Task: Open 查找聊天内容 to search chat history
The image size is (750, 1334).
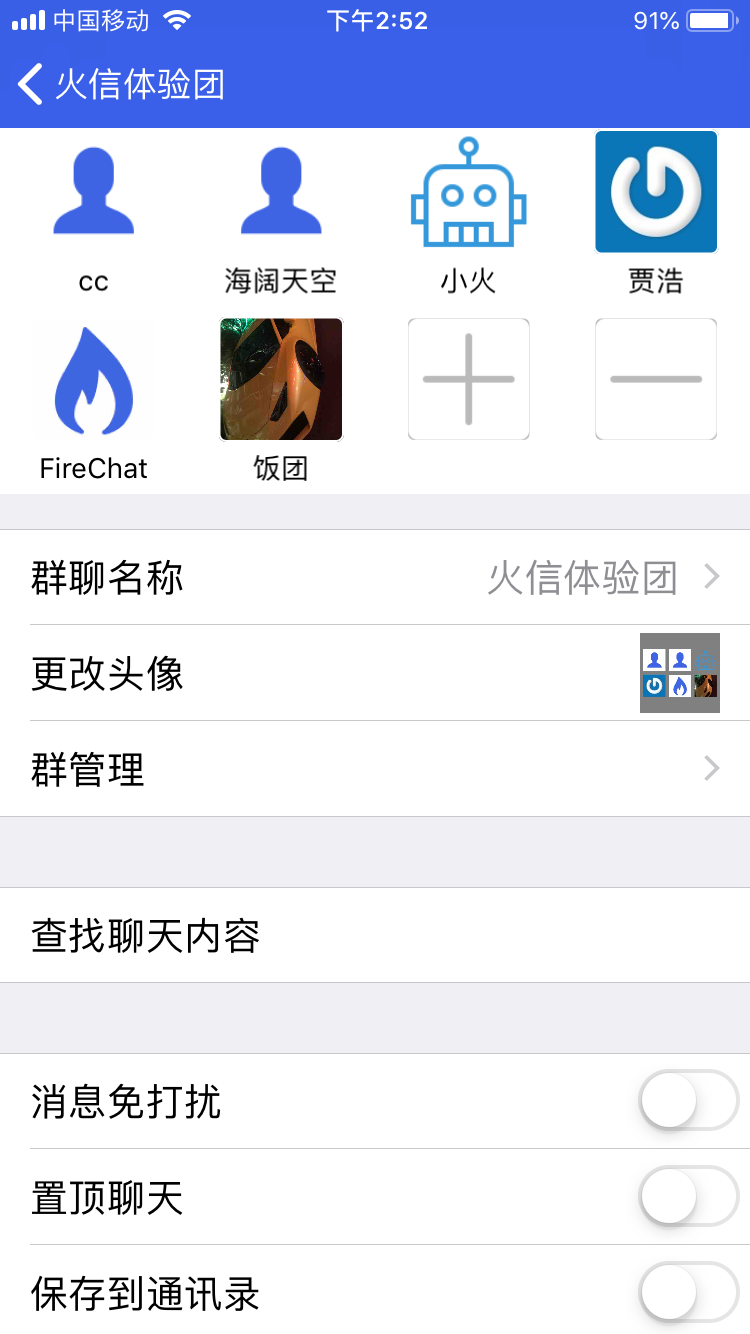Action: click(375, 936)
